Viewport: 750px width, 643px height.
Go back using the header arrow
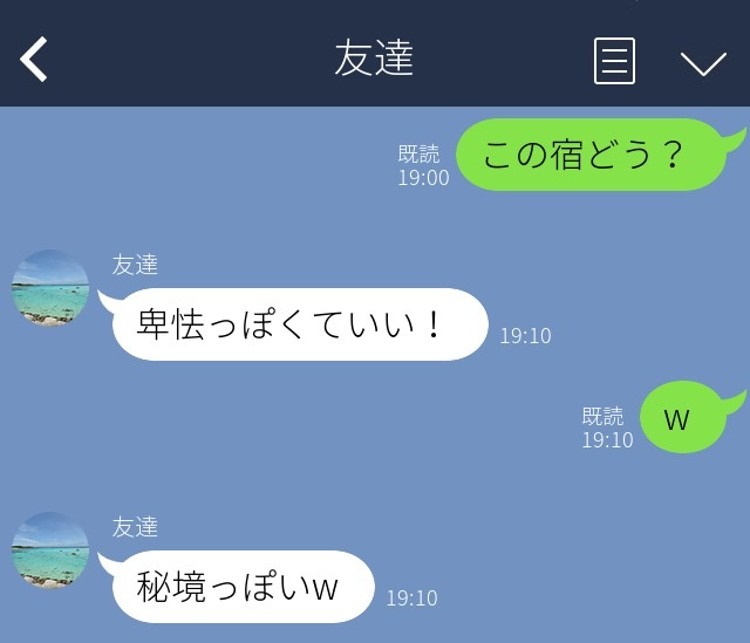point(34,60)
